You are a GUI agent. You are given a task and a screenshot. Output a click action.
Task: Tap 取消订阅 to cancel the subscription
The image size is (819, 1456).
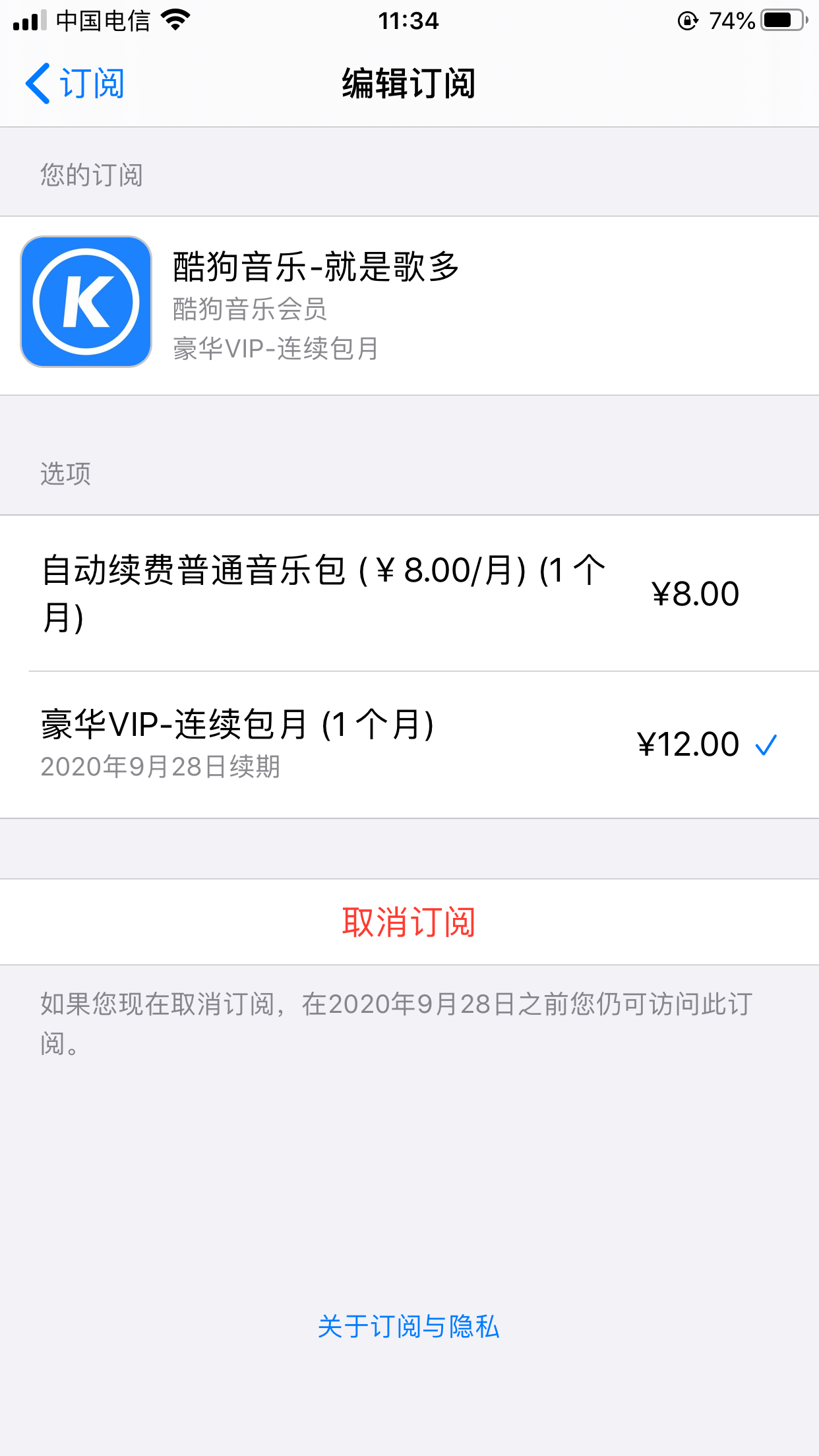(409, 922)
